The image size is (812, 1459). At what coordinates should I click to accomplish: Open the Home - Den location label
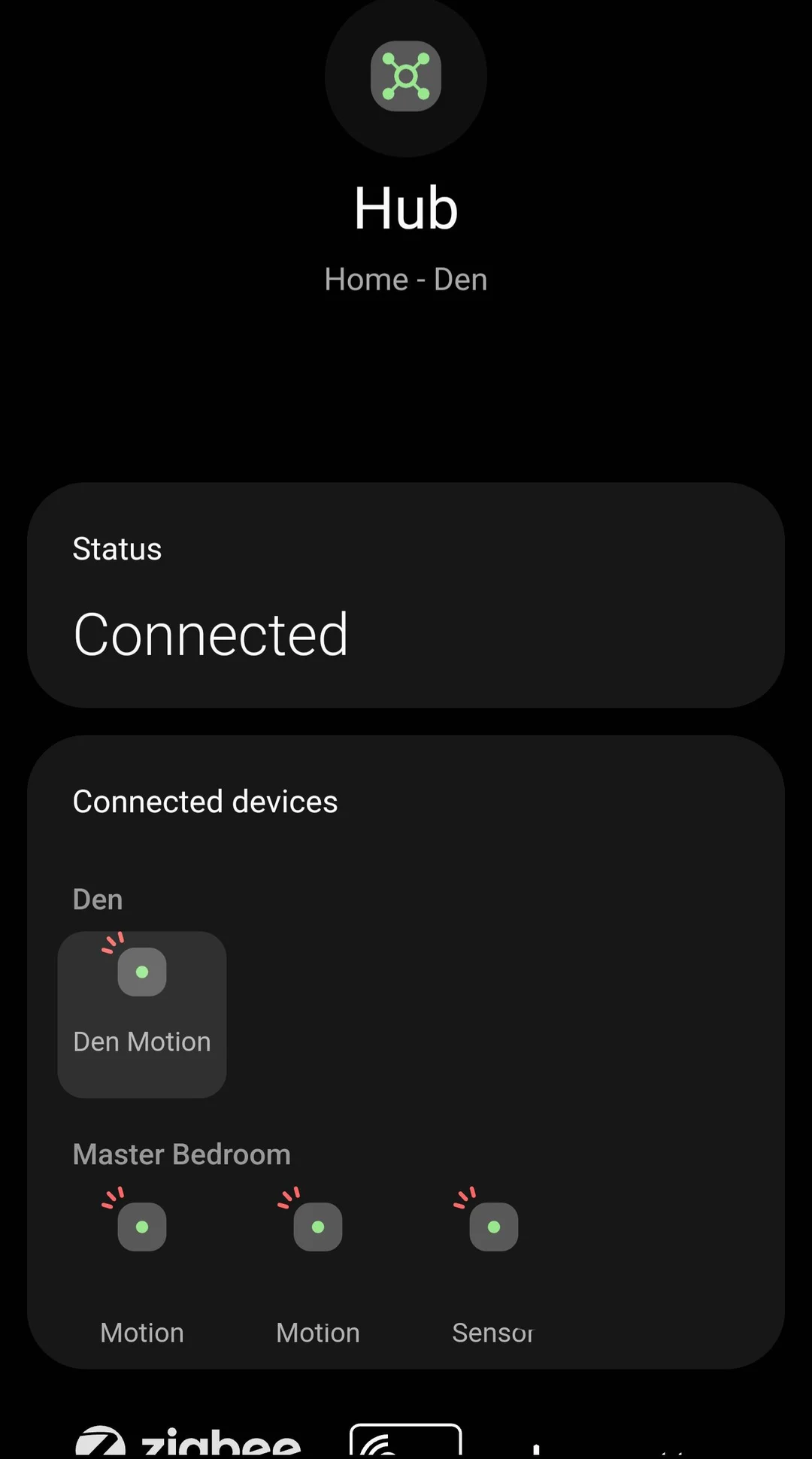[x=406, y=279]
